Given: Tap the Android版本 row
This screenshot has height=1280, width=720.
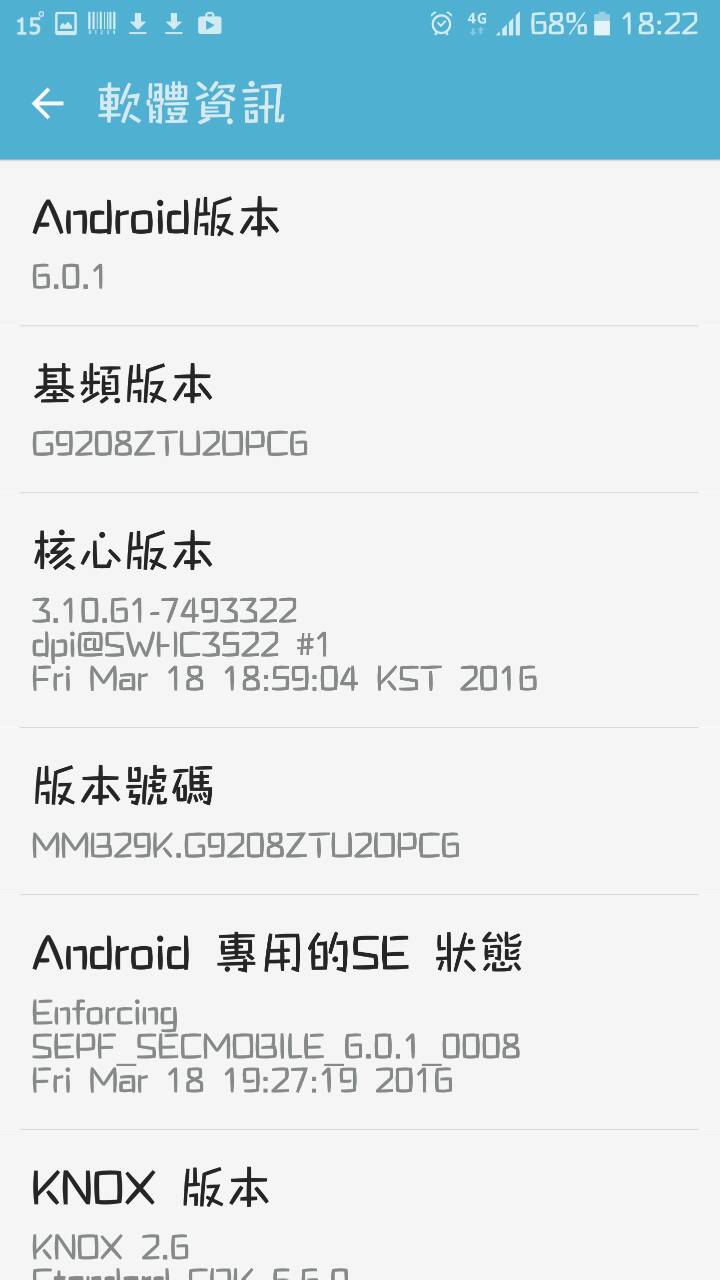Looking at the screenshot, I should point(360,243).
